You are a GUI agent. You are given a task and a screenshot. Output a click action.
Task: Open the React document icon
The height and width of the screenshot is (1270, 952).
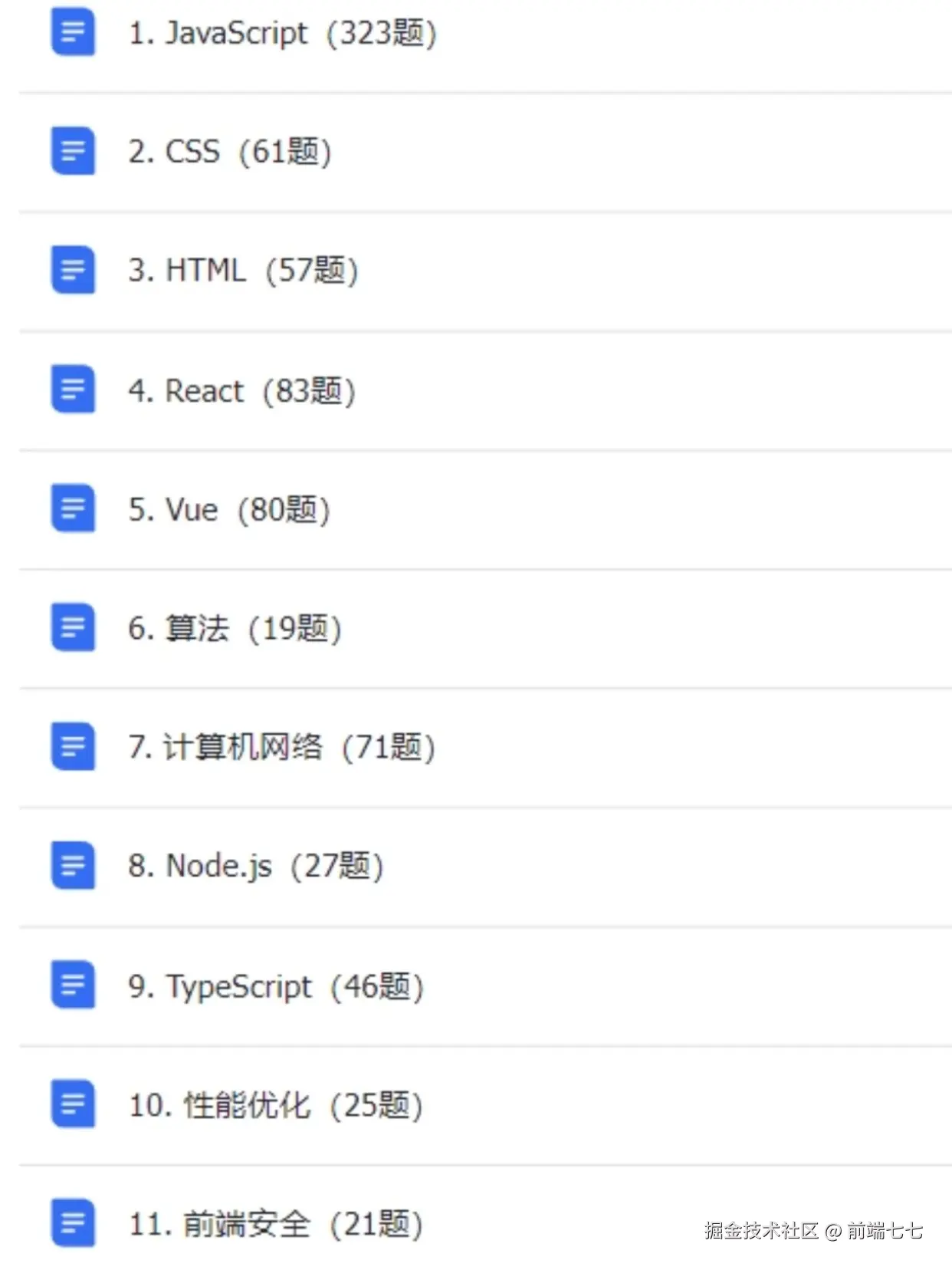tap(73, 389)
